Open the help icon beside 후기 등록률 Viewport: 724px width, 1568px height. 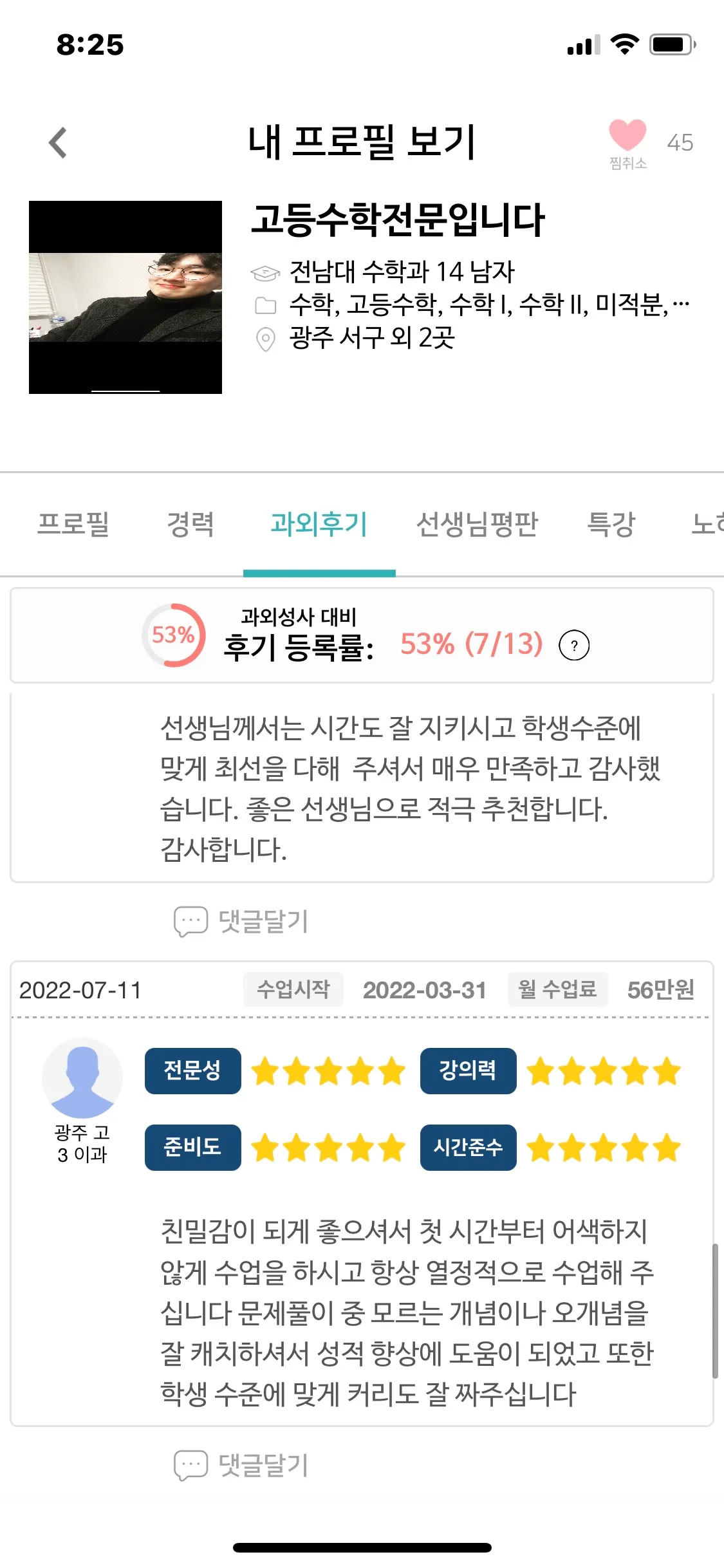click(574, 645)
